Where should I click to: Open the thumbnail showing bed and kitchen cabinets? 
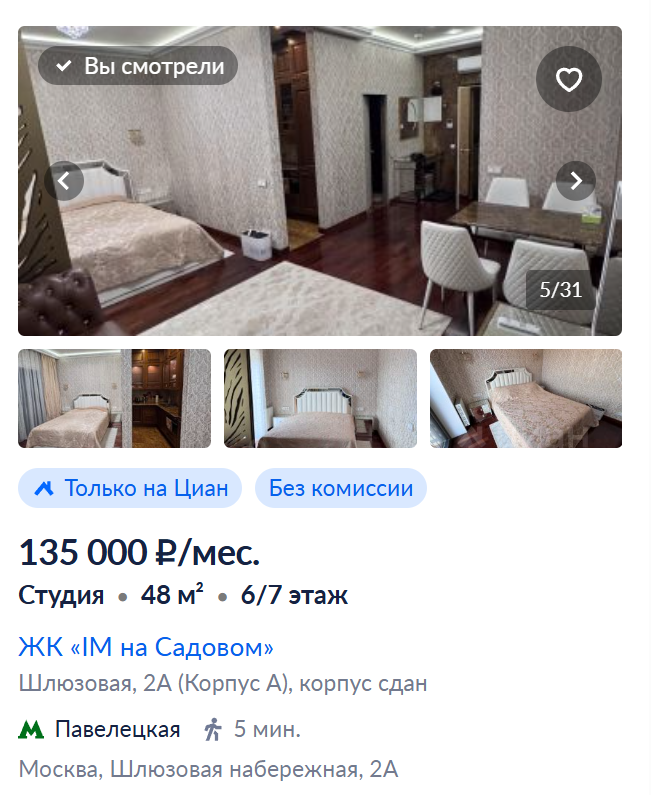114,398
